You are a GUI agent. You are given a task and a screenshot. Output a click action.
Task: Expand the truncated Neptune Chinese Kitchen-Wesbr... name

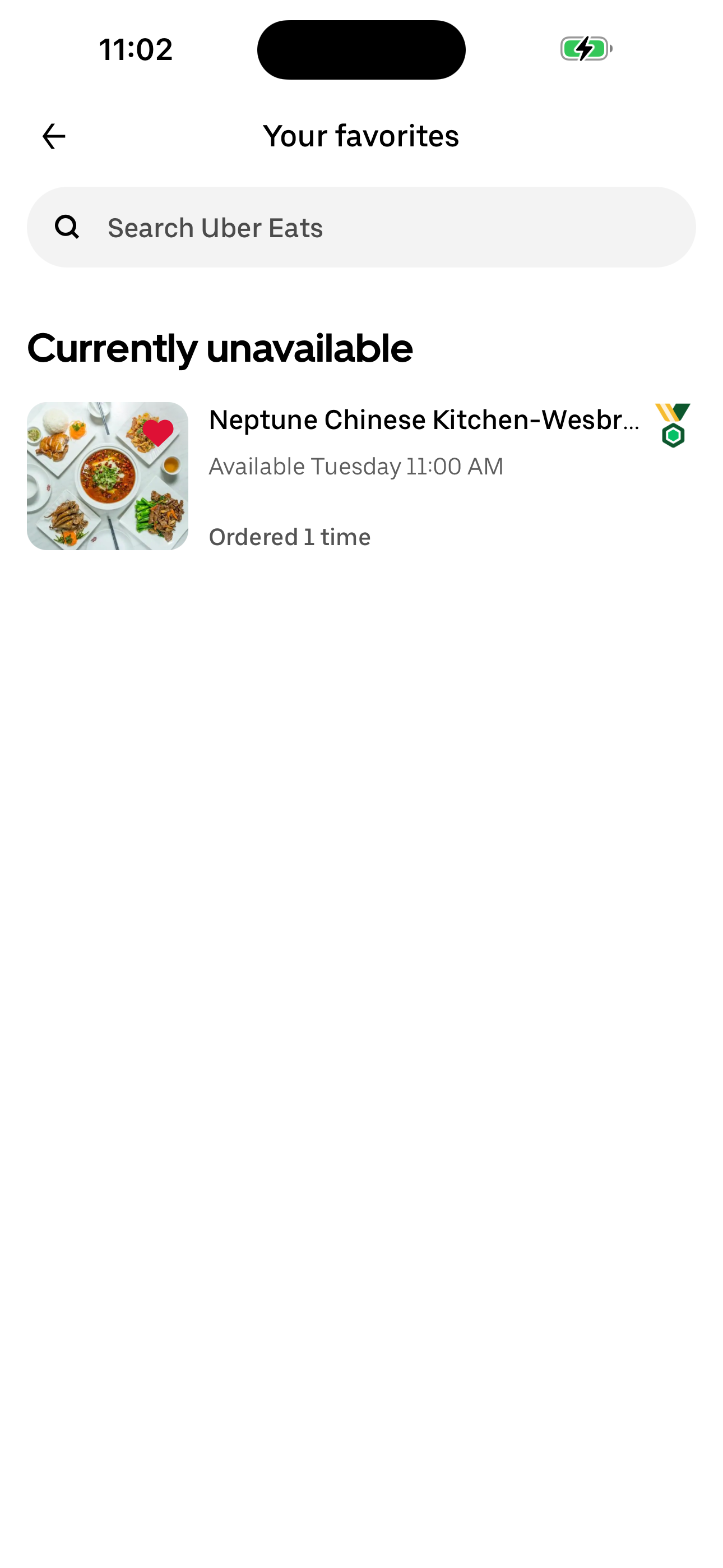click(x=425, y=419)
